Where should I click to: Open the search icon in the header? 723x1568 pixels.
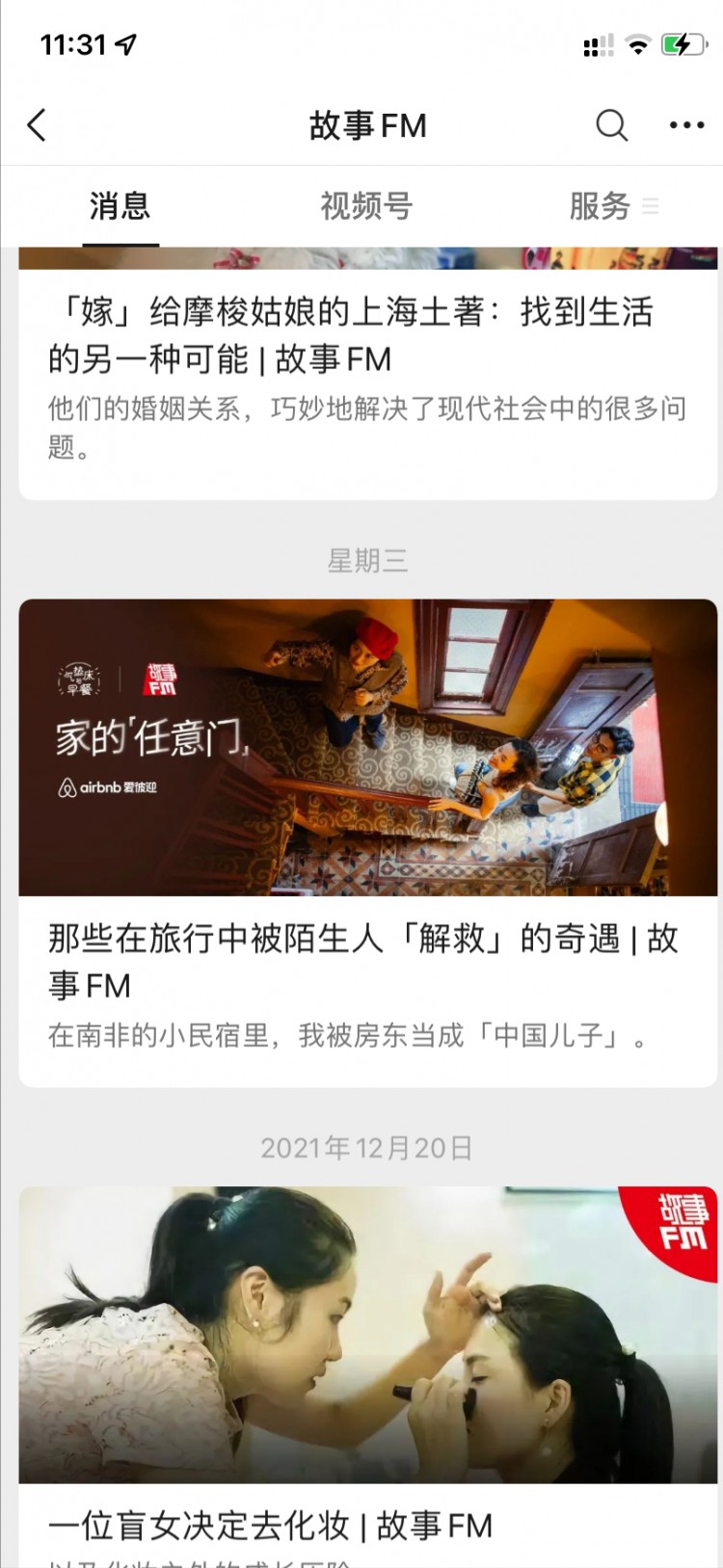(611, 125)
